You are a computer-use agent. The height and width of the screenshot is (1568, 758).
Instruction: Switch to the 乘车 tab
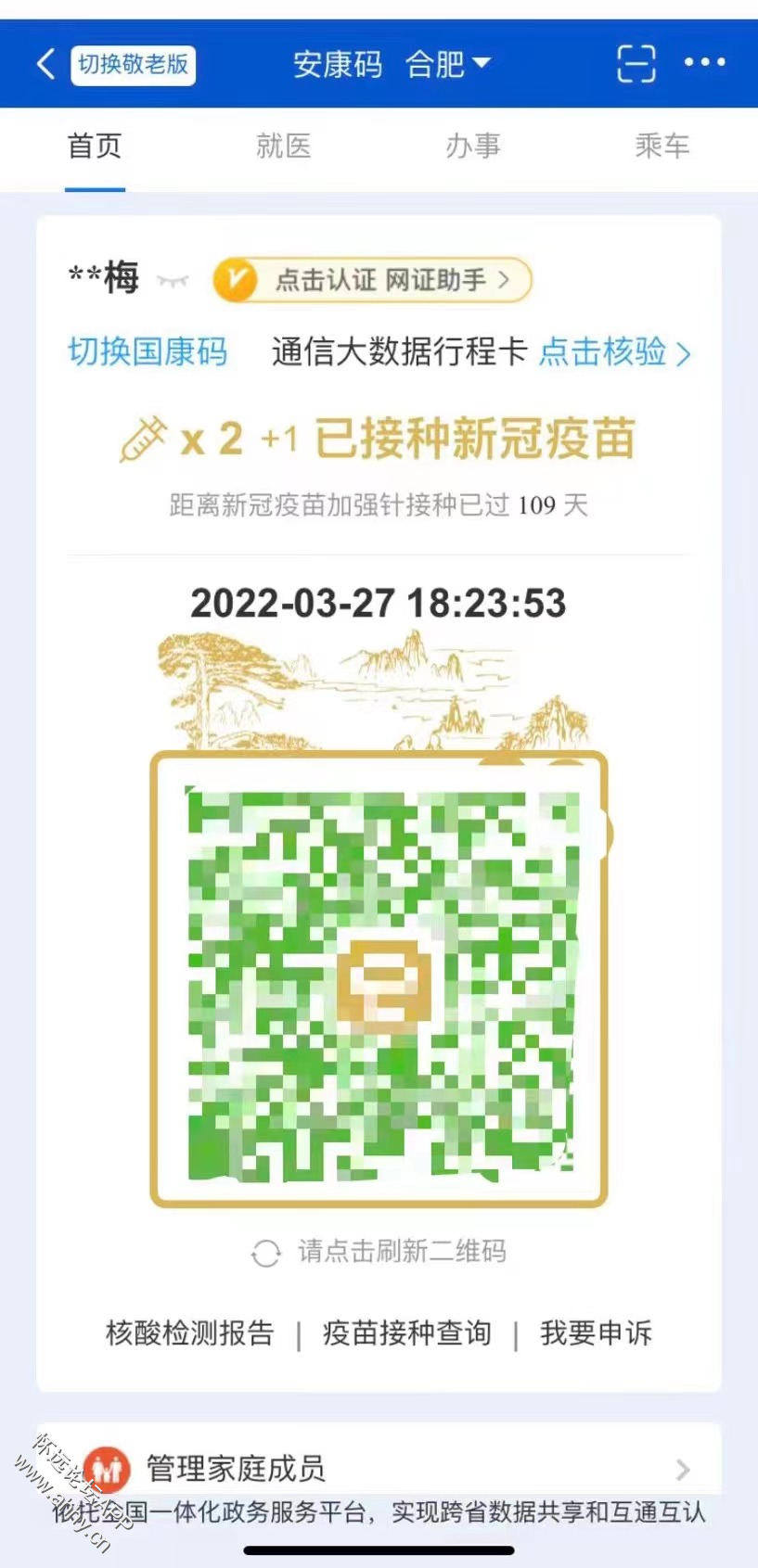coord(662,147)
